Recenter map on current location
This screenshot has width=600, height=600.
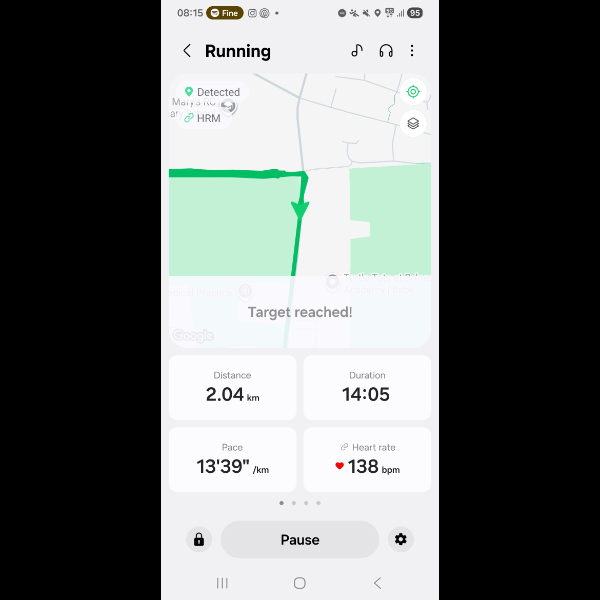click(413, 92)
